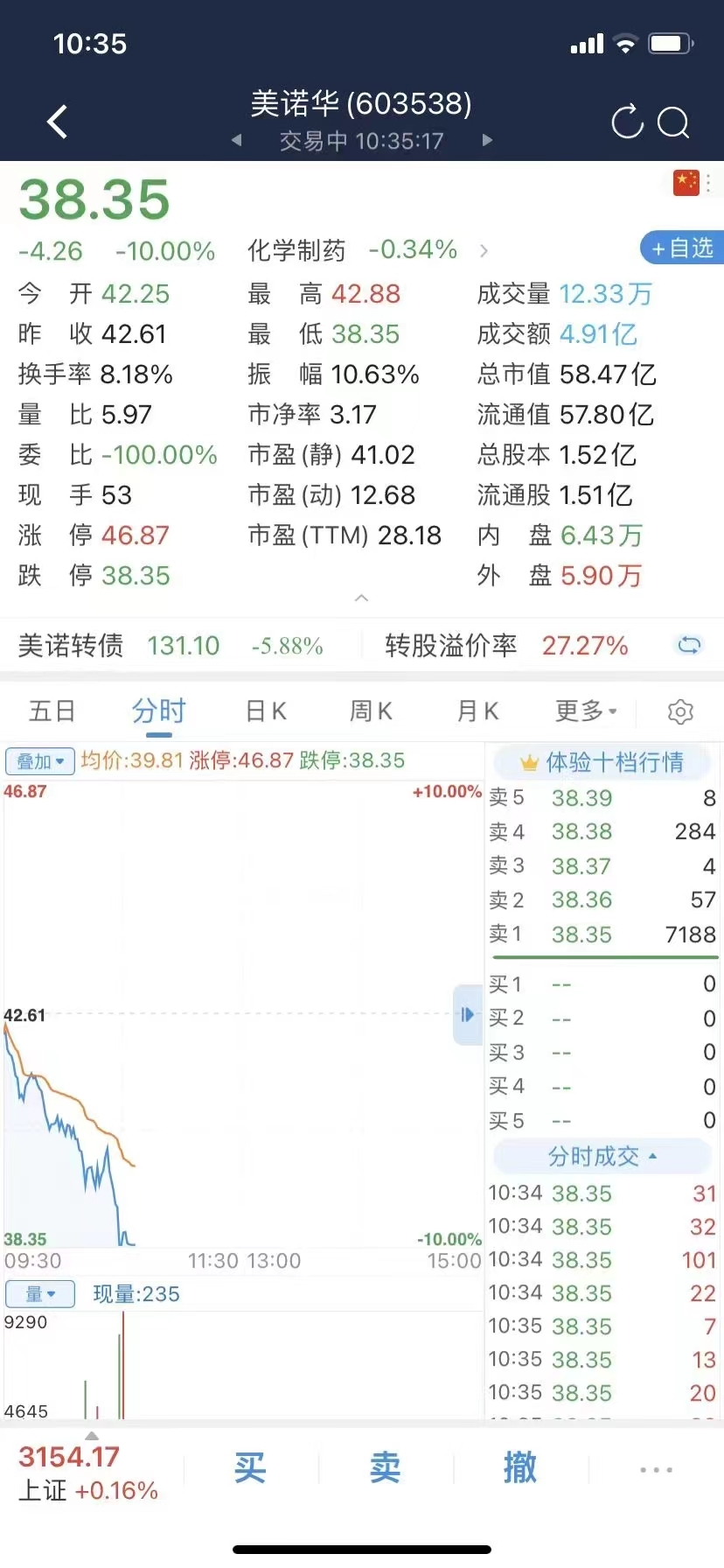Image resolution: width=724 pixels, height=1568 pixels.
Task: Go back using the top-left arrow
Action: tap(58, 122)
